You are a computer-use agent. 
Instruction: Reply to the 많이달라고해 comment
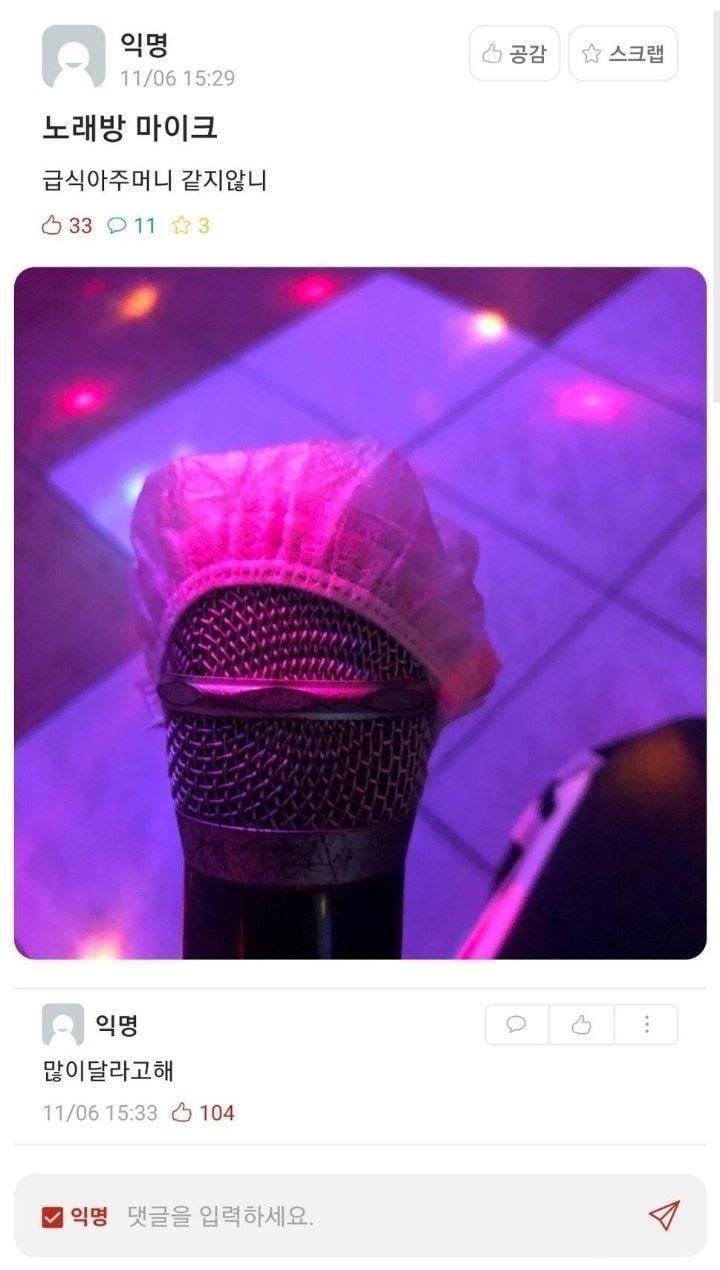[517, 1025]
